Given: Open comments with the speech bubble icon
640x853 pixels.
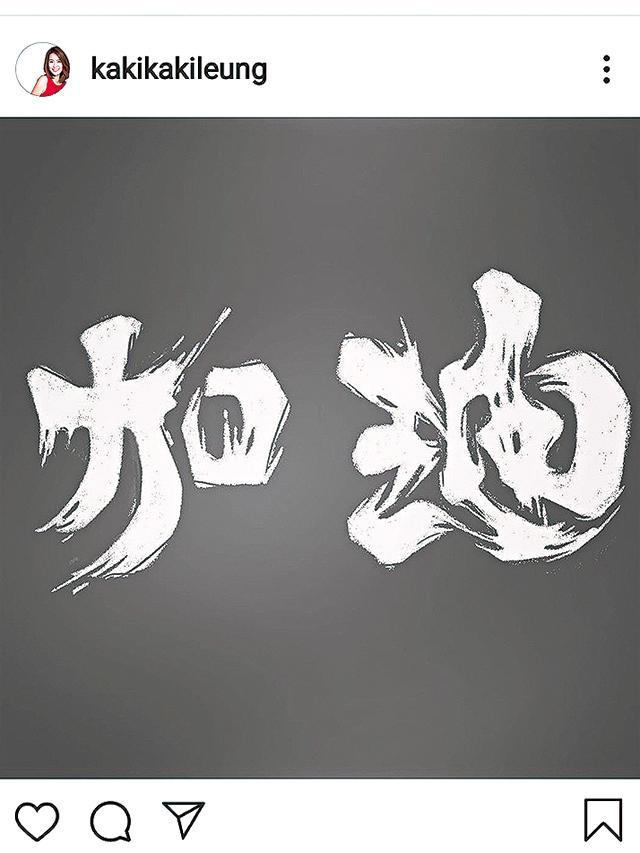Looking at the screenshot, I should 110,821.
